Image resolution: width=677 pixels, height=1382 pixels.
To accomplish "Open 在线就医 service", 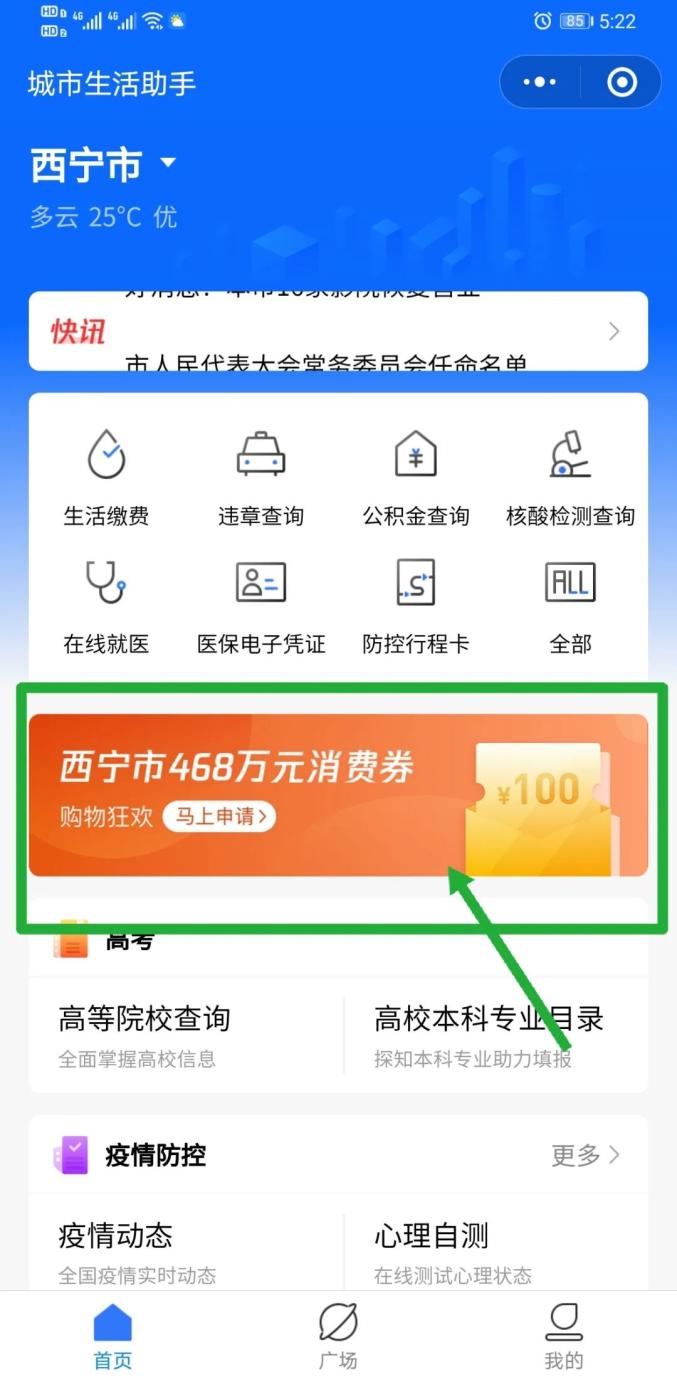I will [x=107, y=606].
